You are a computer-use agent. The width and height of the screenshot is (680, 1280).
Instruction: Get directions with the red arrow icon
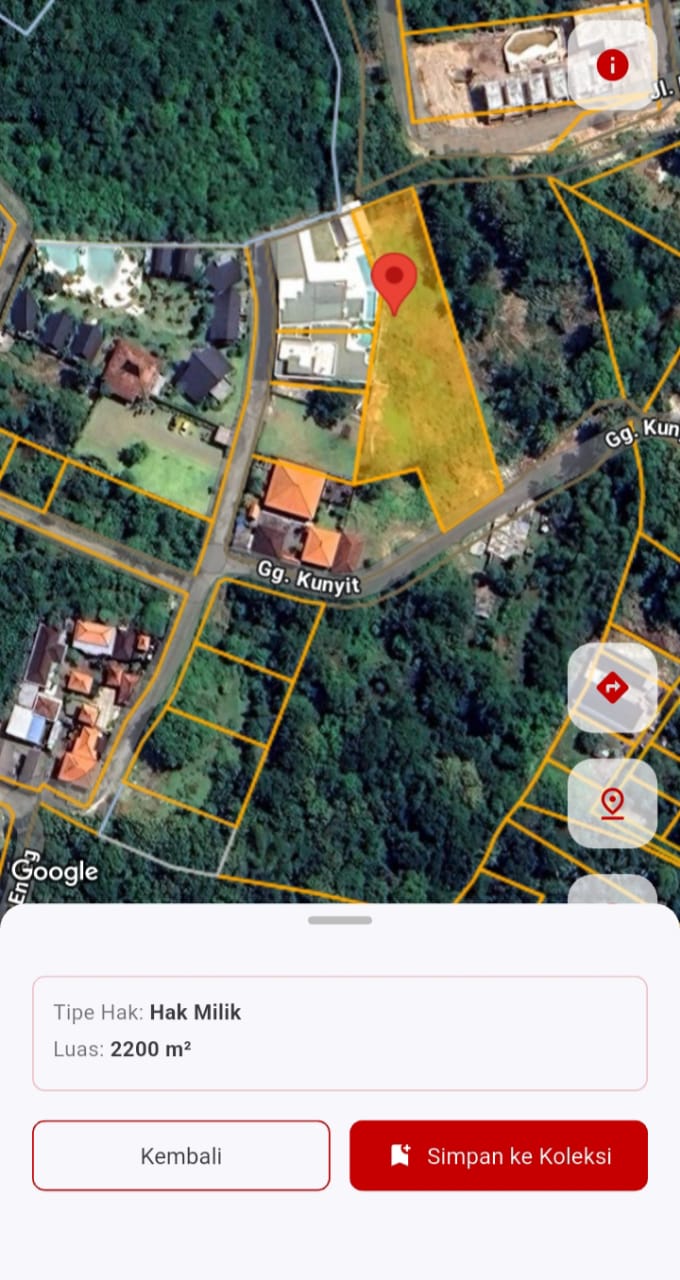pos(612,688)
